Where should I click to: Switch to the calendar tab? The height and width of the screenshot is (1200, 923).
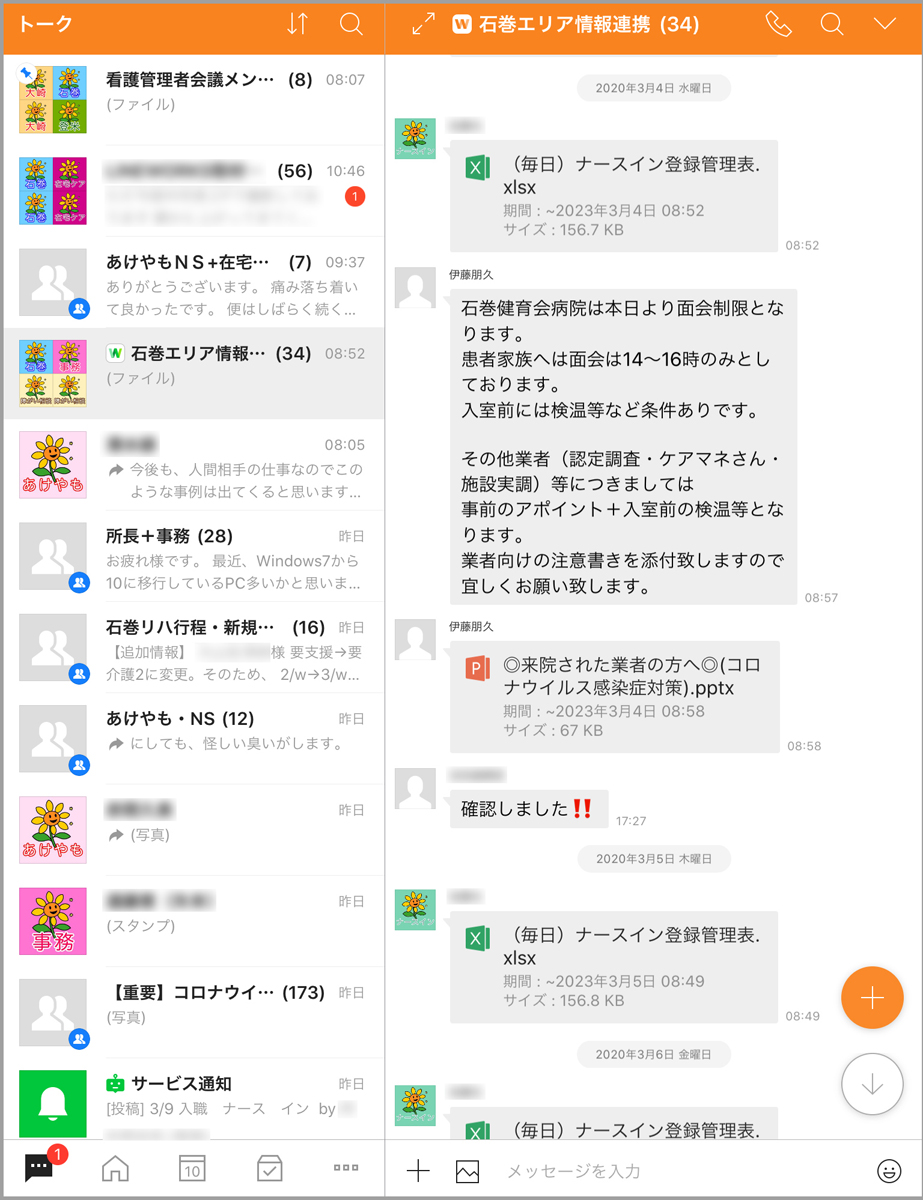coord(192,1168)
